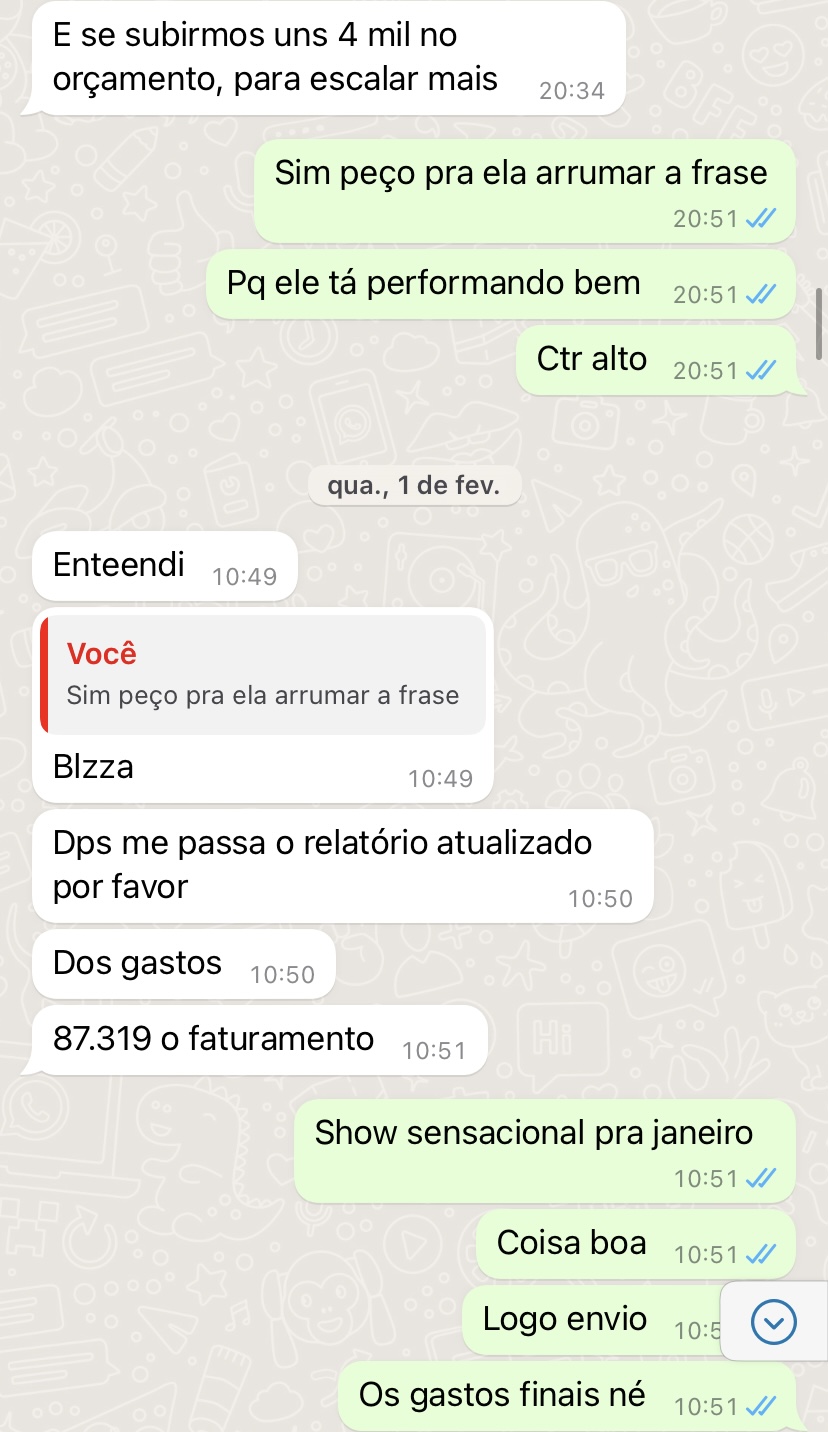
Task: Jump to latest messages with the down arrow
Action: click(773, 1322)
